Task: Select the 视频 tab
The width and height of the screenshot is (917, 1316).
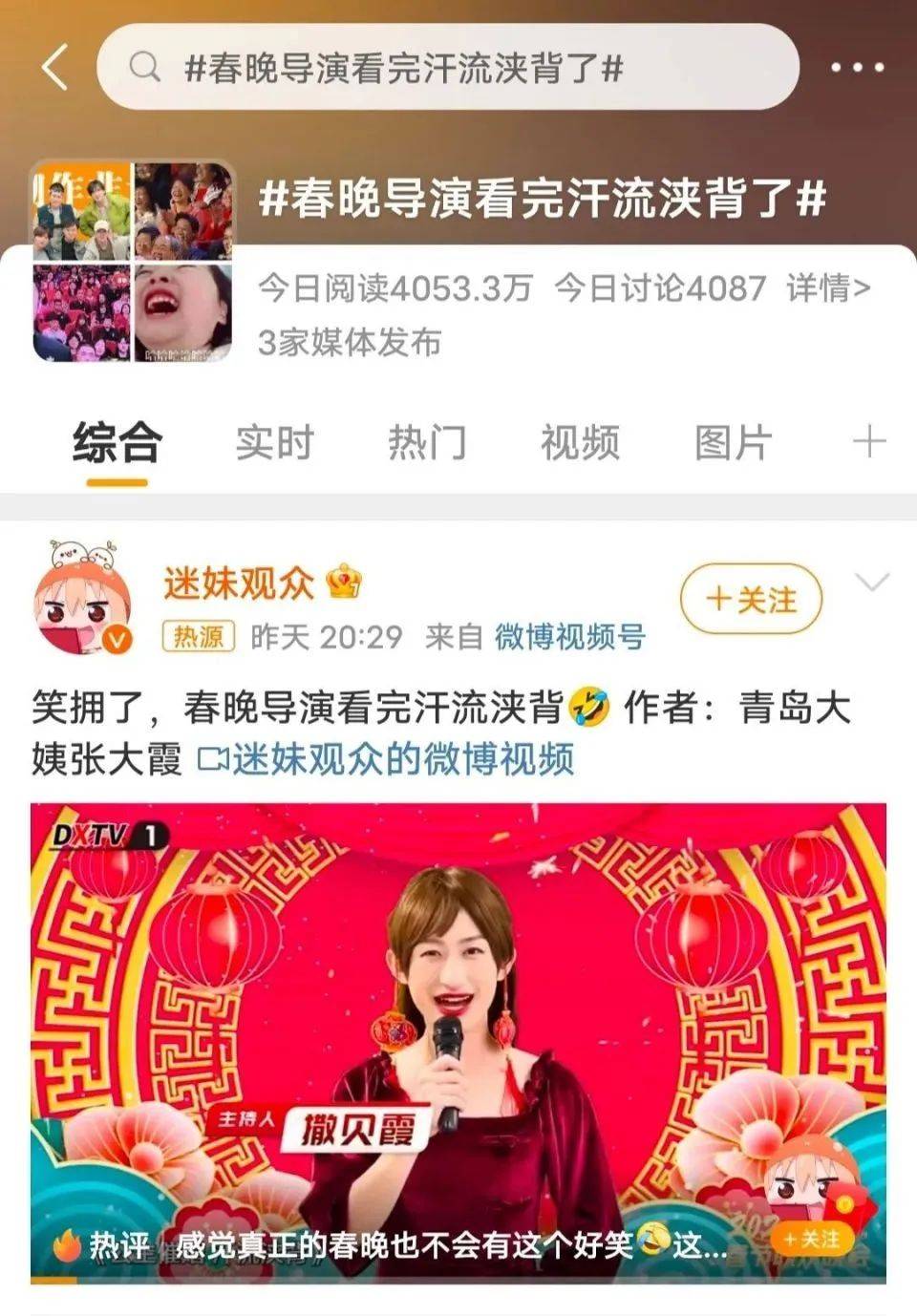Action: pos(580,443)
